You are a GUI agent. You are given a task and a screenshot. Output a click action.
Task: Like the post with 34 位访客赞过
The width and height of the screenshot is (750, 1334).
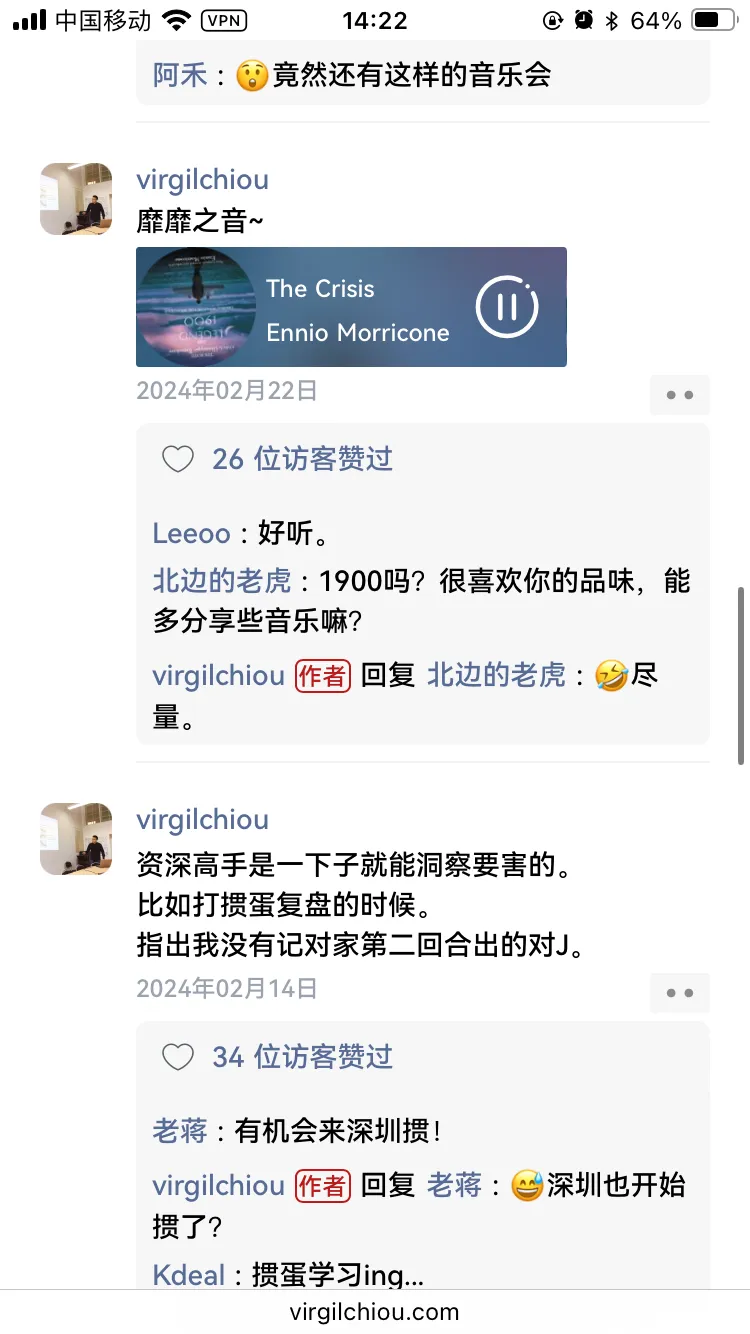[x=178, y=1057]
